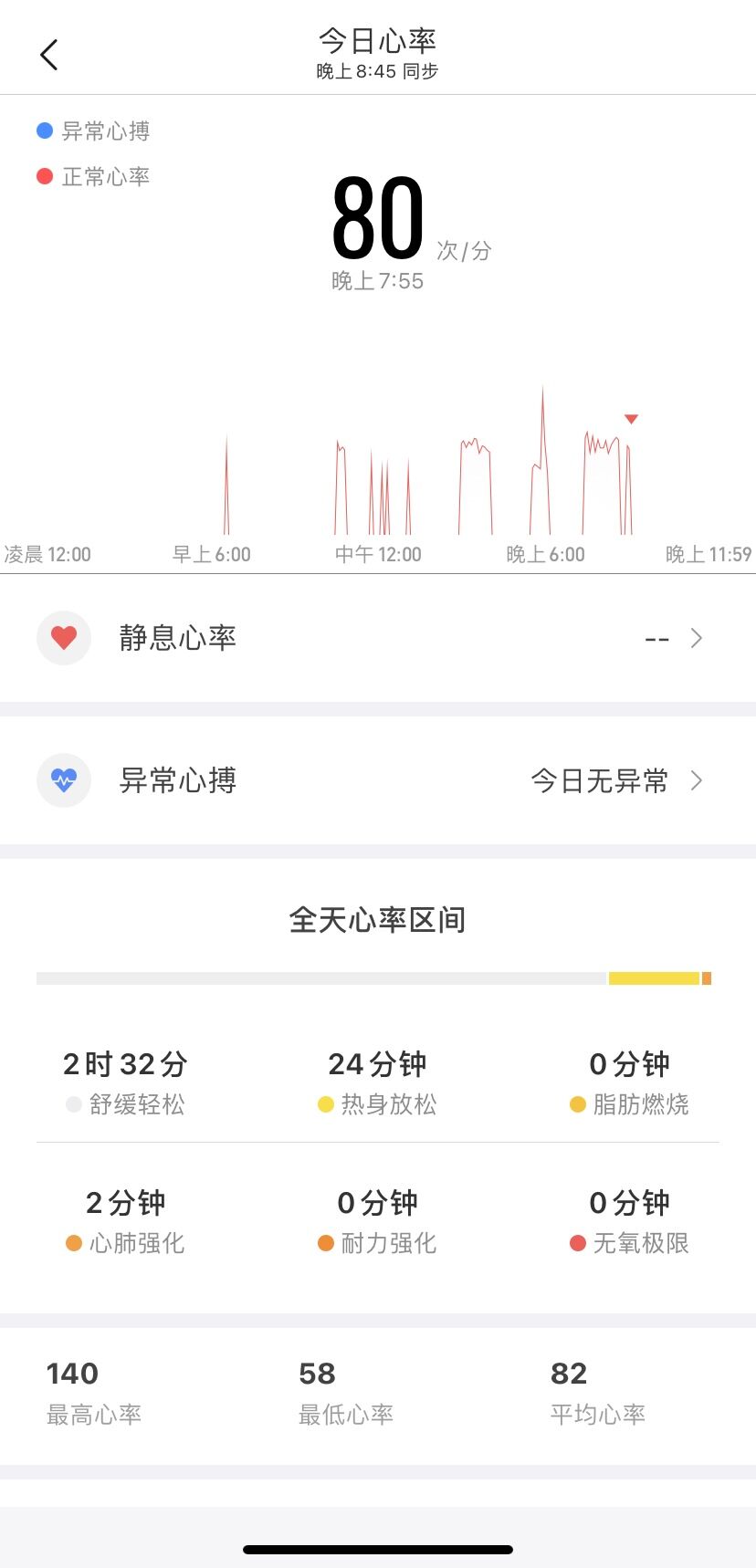The image size is (756, 1568).
Task: Click the gray dot beside 舒缓轻松
Action: point(73,1104)
